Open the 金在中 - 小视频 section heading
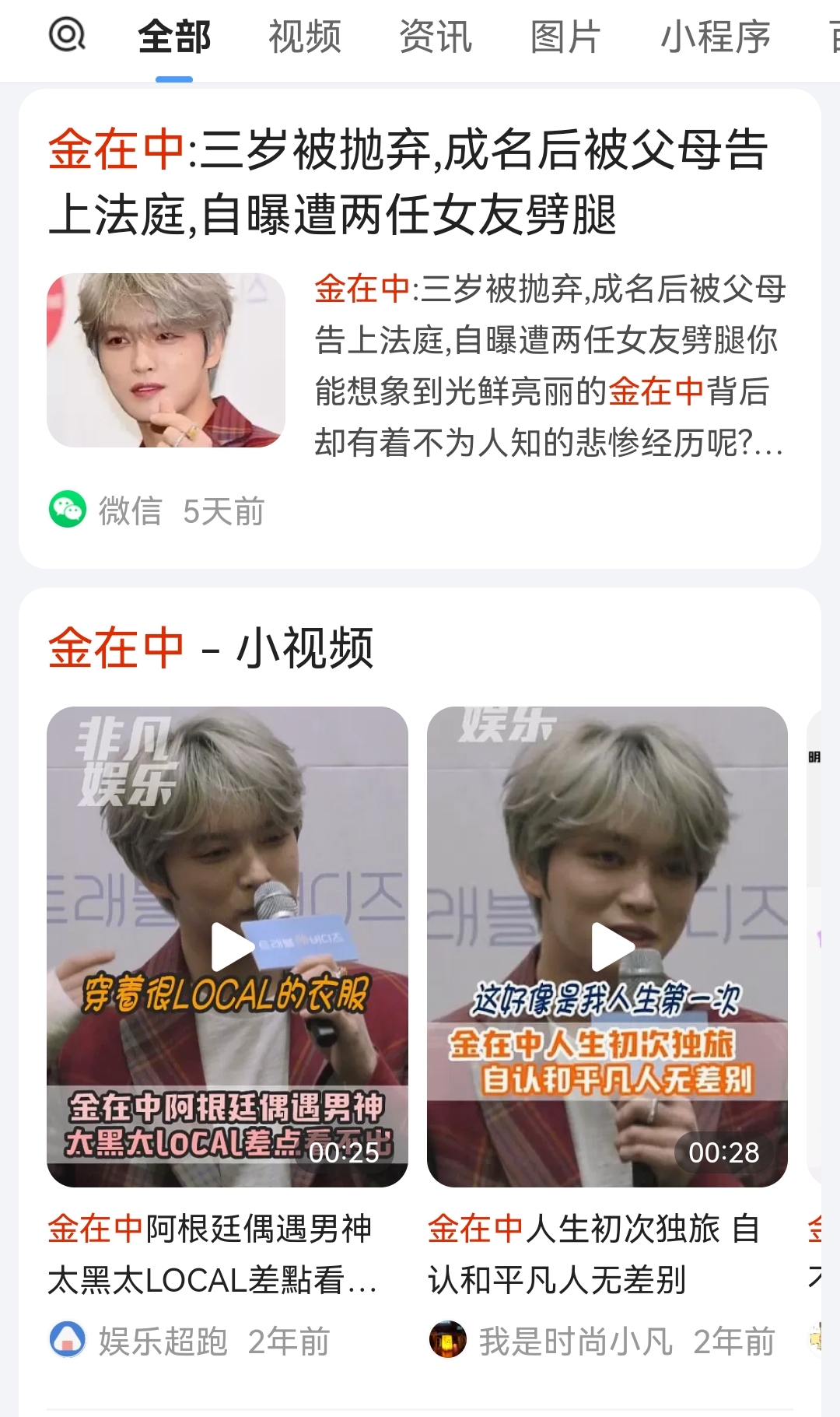The image size is (840, 1417). pos(211,648)
